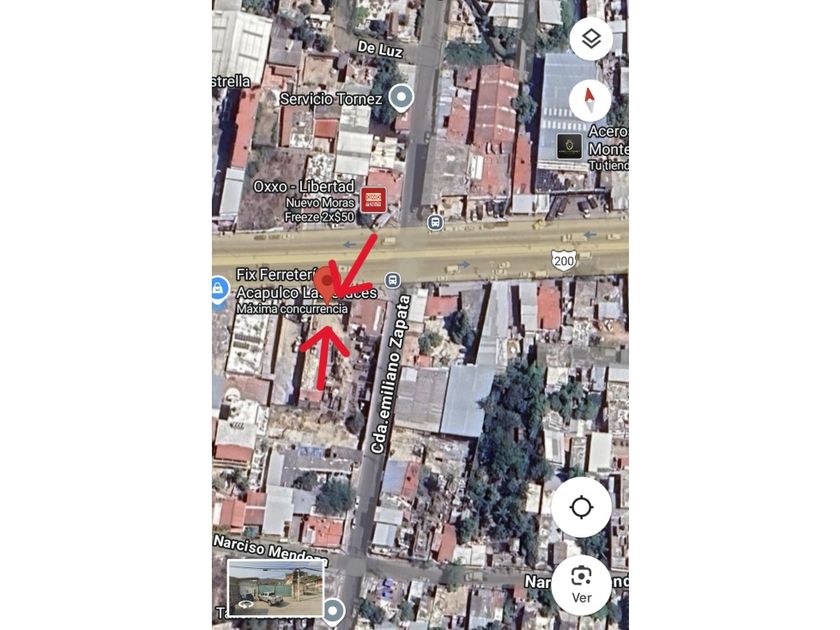Open the Ver live view camera button
The image size is (840, 630).
(581, 584)
